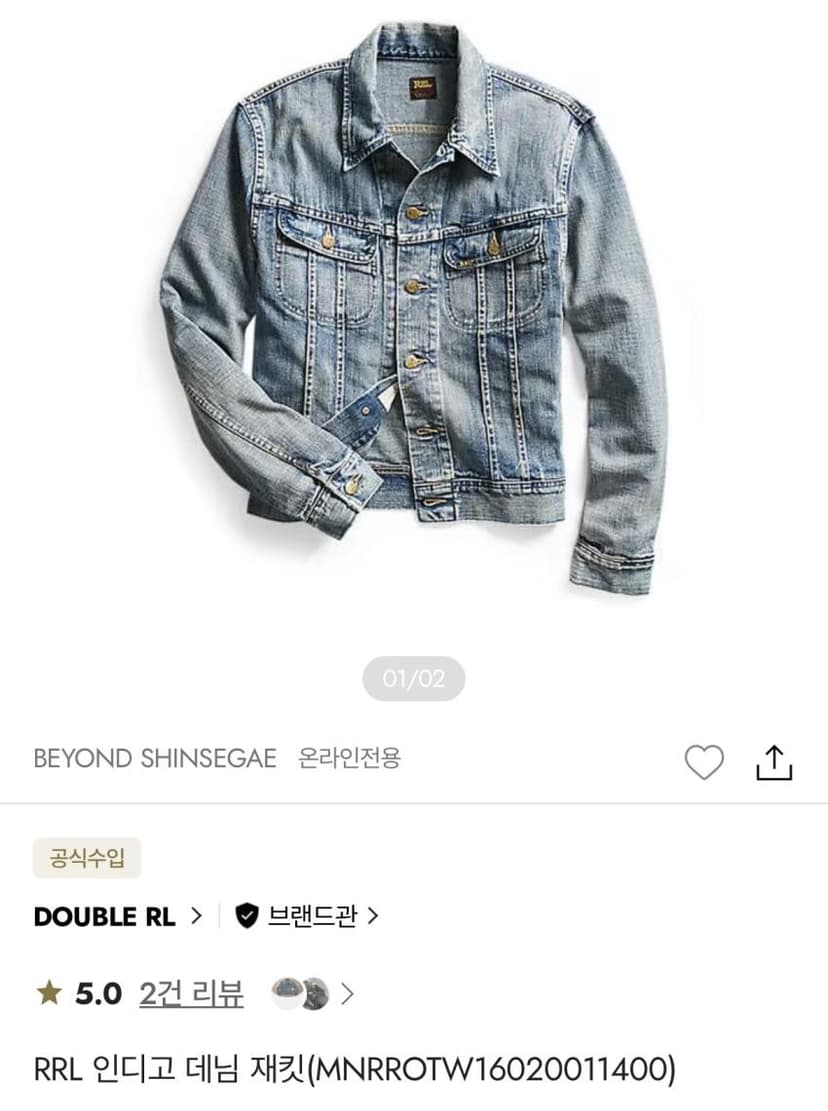
Task: Open the 2건 리뷰 reviews link
Action: tap(191, 993)
